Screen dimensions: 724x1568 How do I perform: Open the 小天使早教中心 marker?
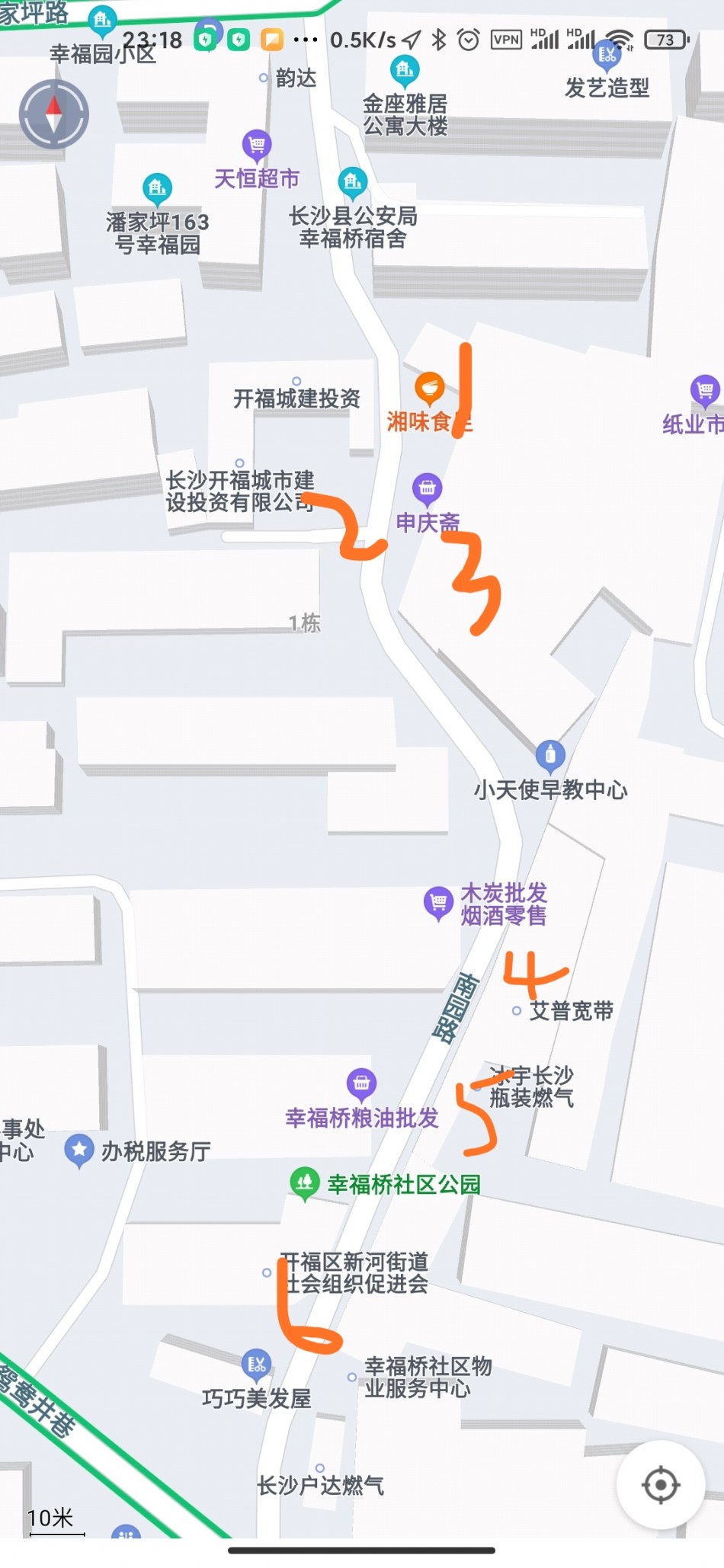click(550, 756)
